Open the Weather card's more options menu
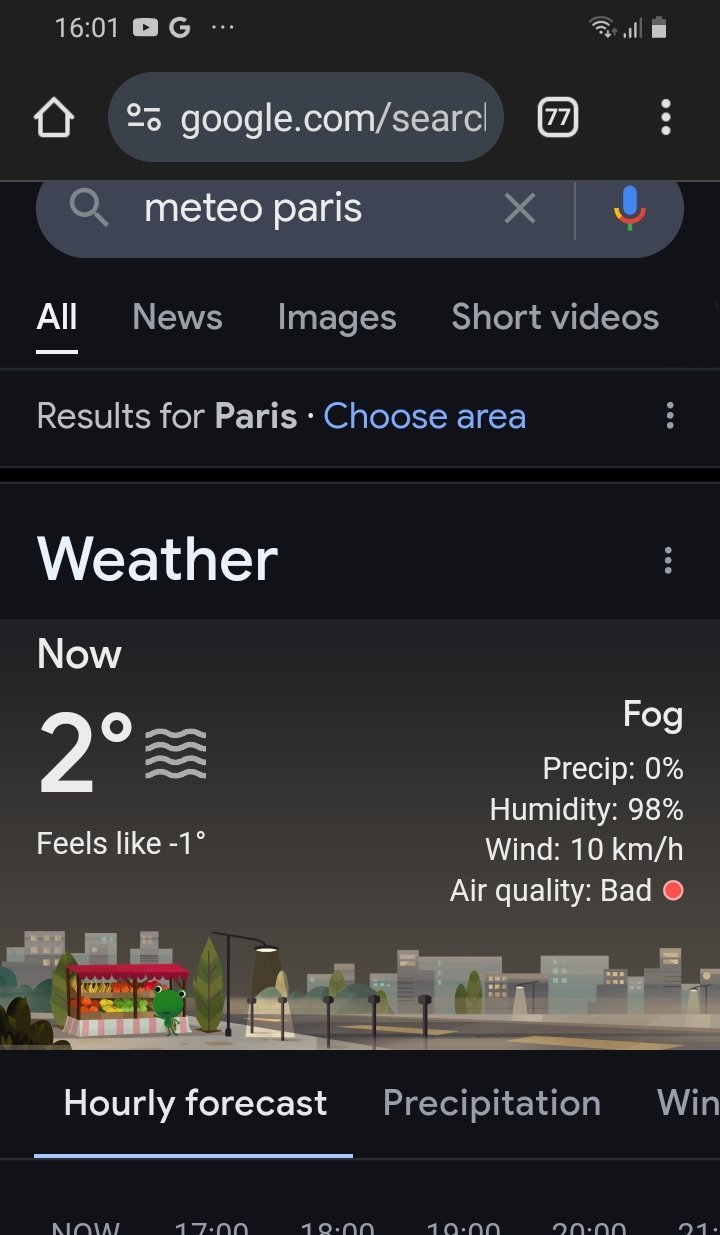This screenshot has height=1235, width=720. point(668,560)
